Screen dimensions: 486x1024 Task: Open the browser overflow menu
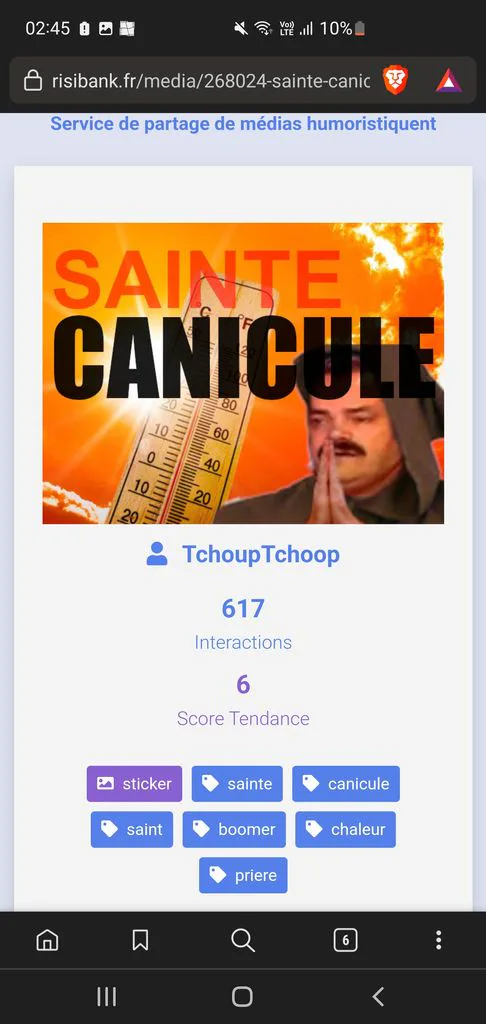tap(438, 940)
